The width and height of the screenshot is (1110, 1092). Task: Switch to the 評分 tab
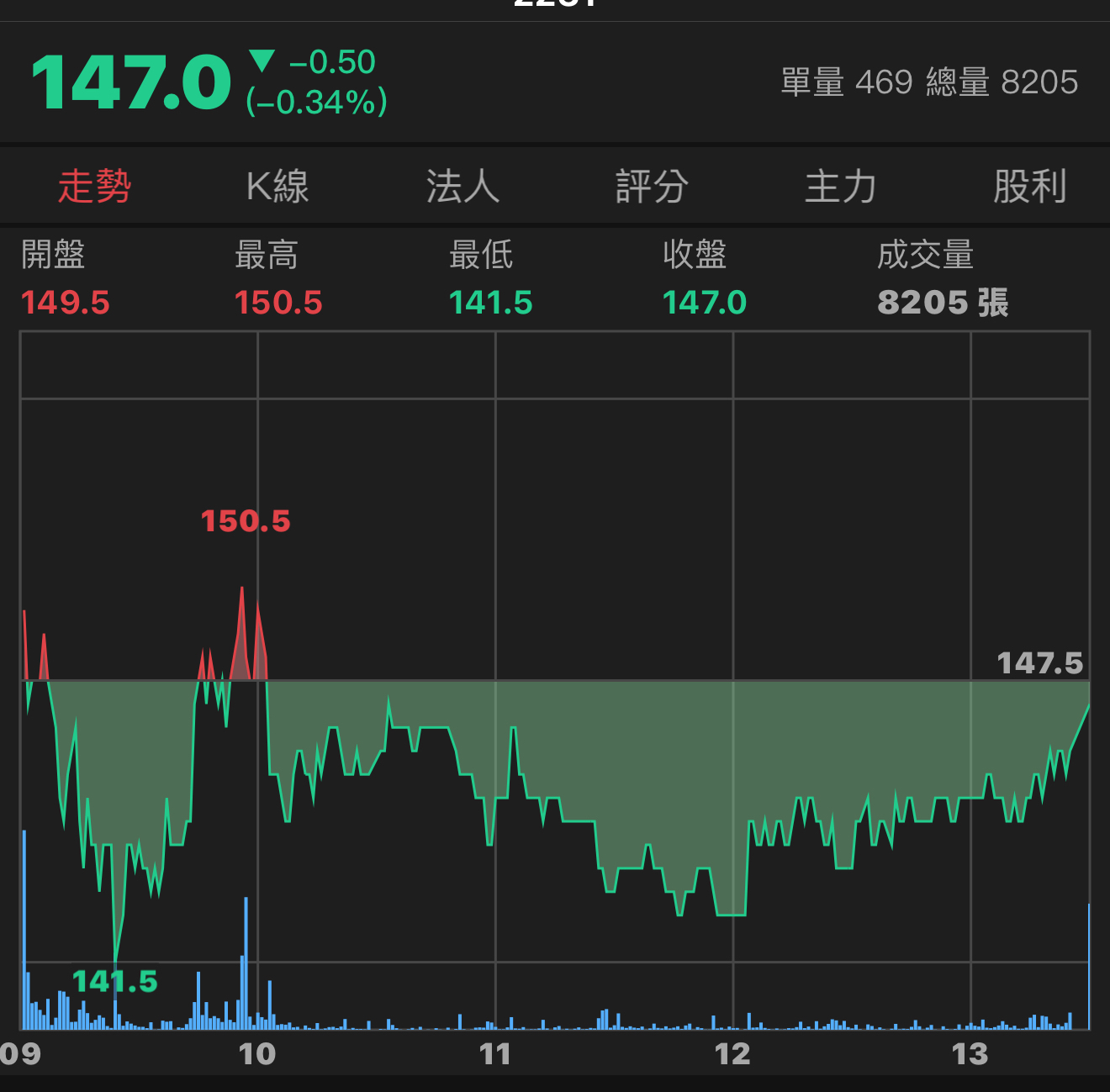652,186
